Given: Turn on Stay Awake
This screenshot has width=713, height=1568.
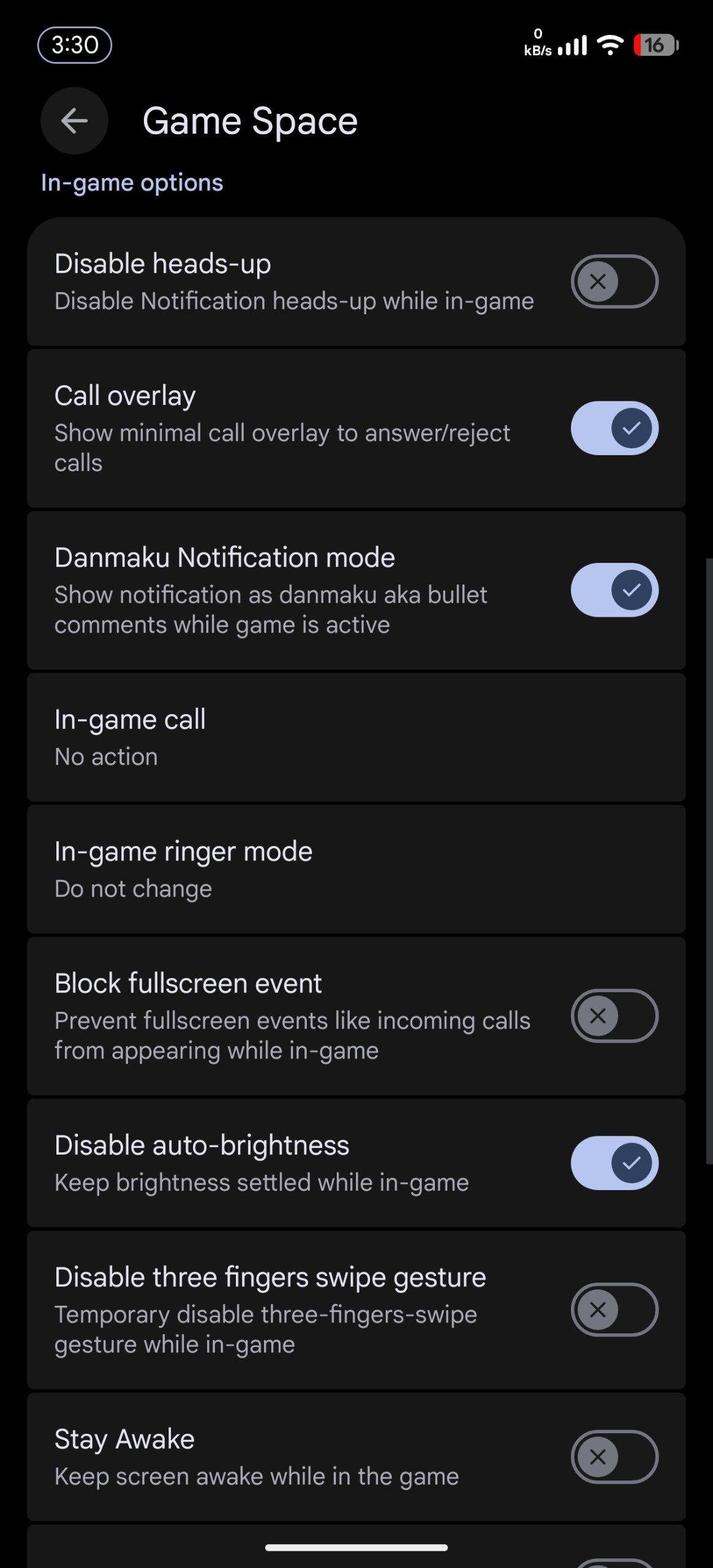Looking at the screenshot, I should (614, 1457).
